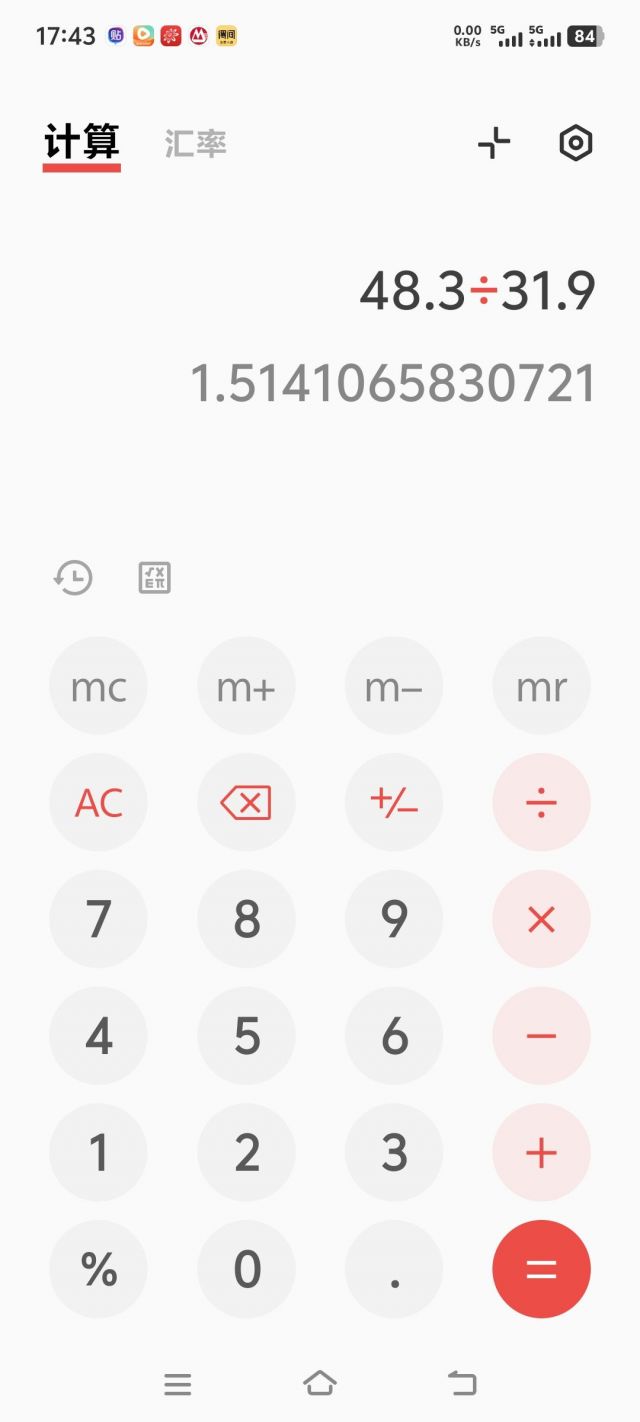Subtract from memory with m−
Image resolution: width=640 pixels, height=1422 pixels.
[x=394, y=687]
